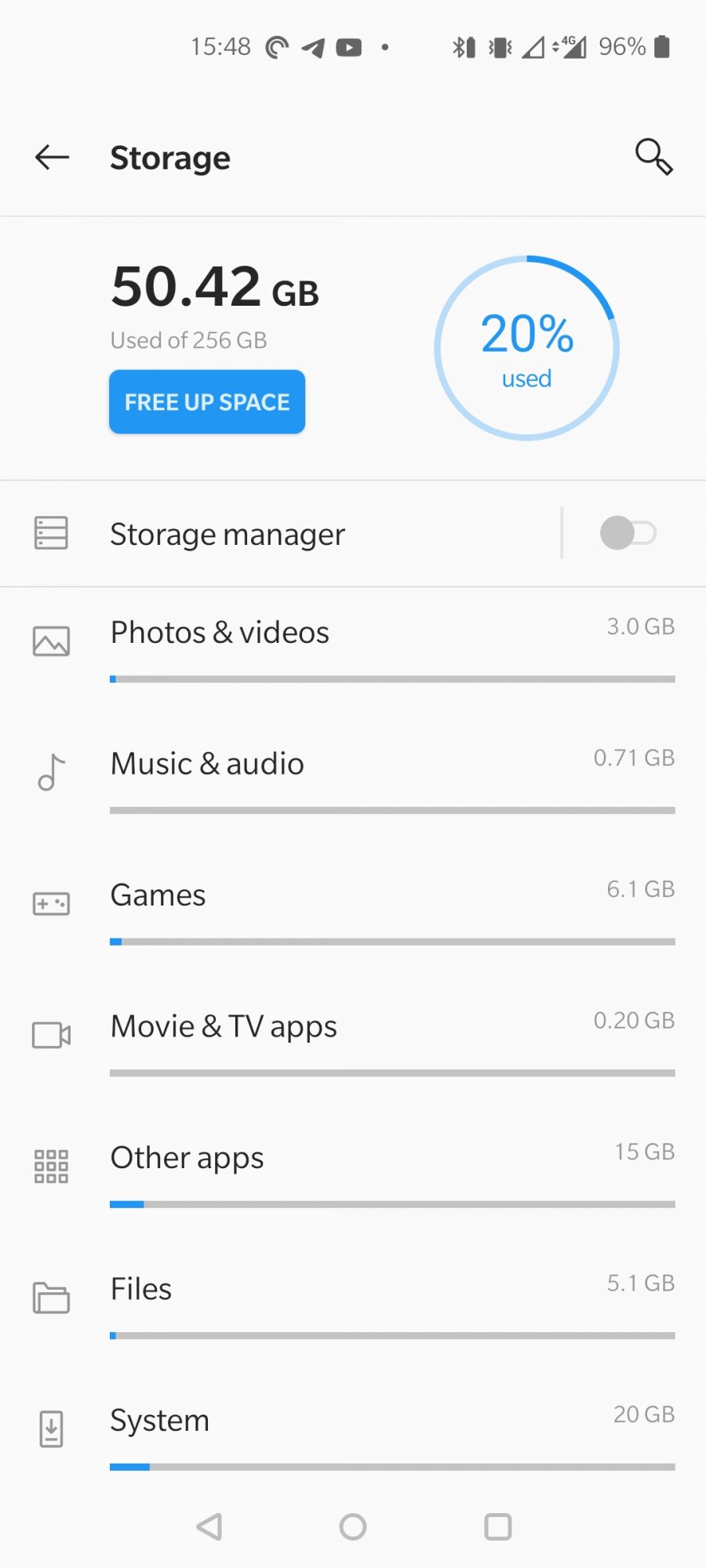706x1568 pixels.
Task: Tap the FREE UP SPACE button
Action: [207, 402]
